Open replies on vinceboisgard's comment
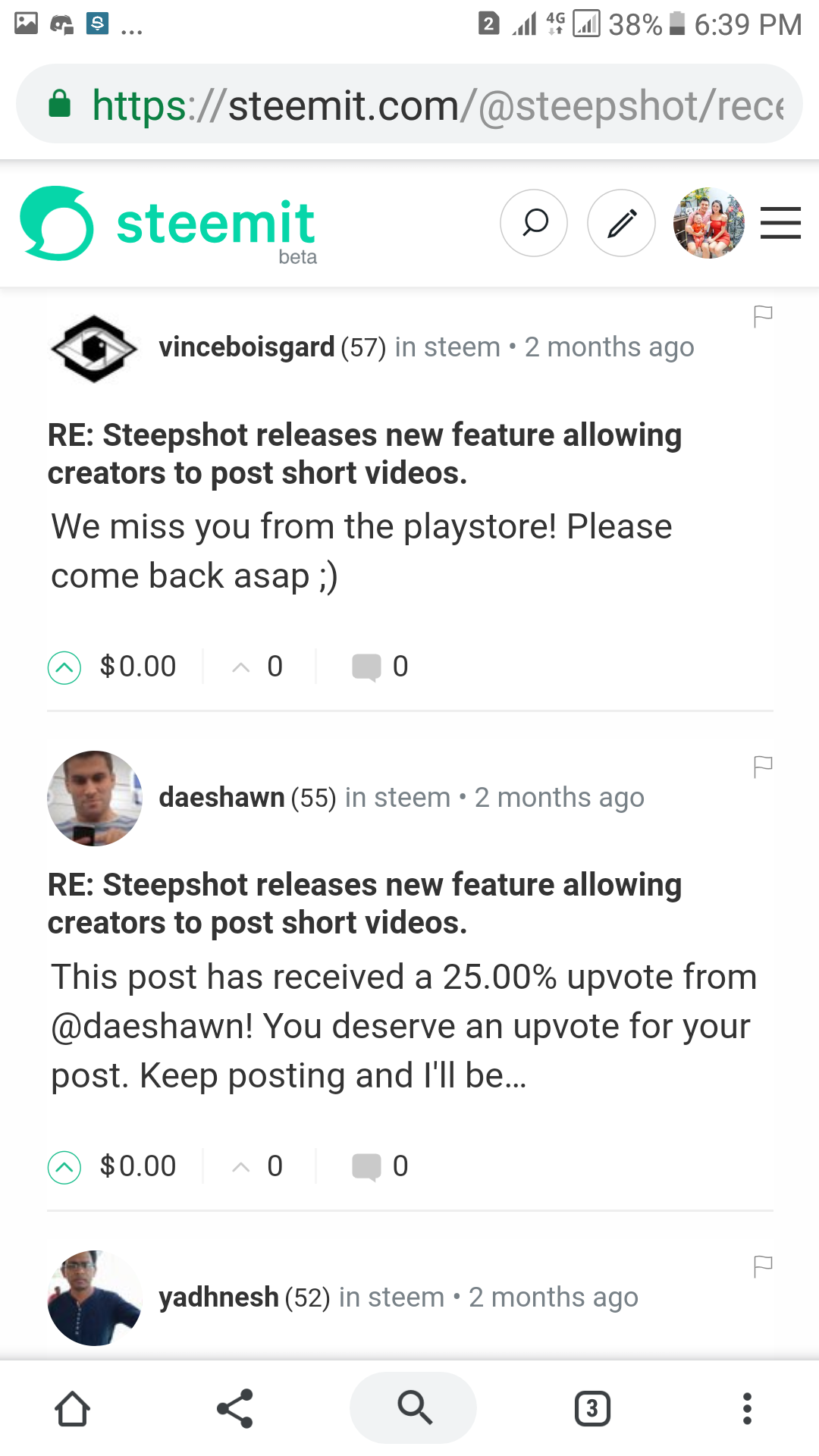Screen dimensions: 819x1456 pos(380,667)
